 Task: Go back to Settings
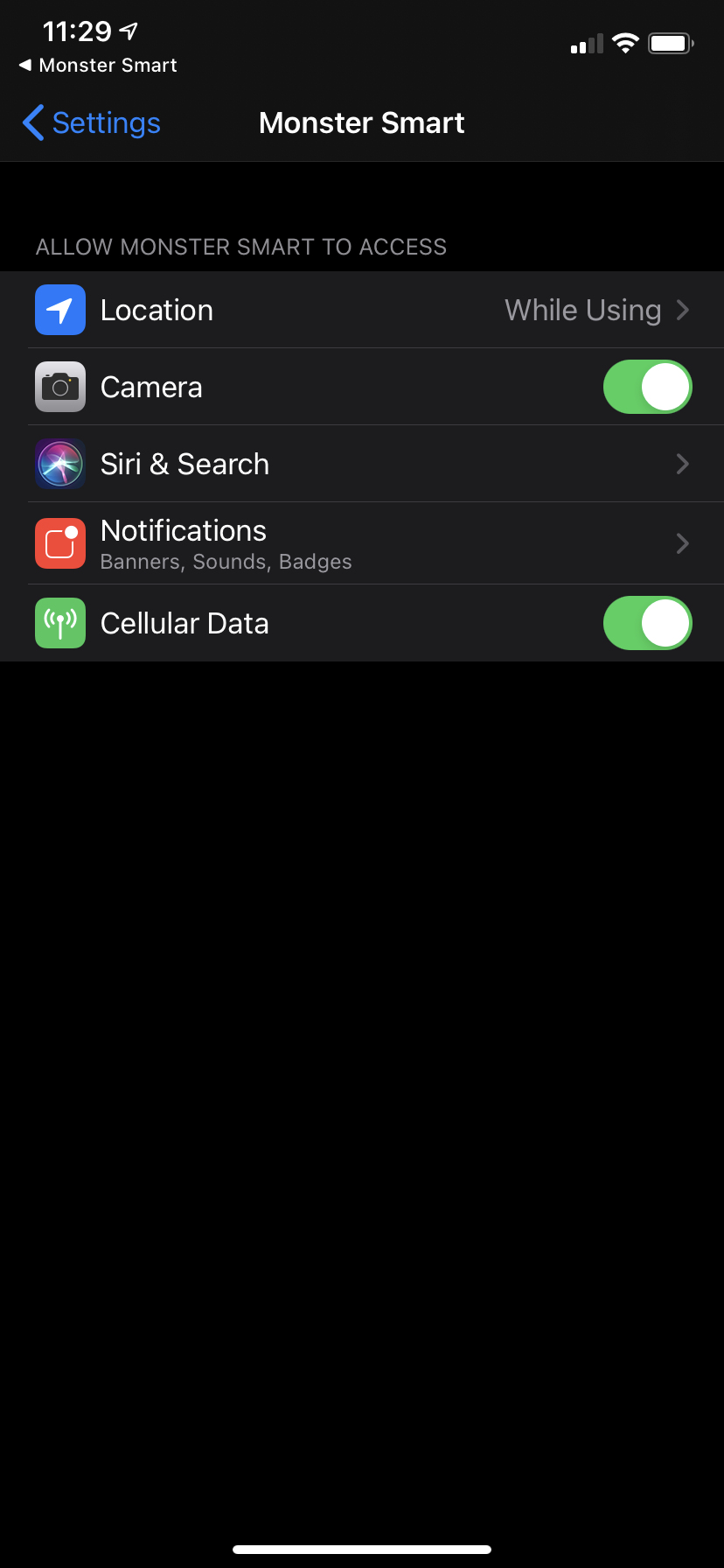(92, 123)
